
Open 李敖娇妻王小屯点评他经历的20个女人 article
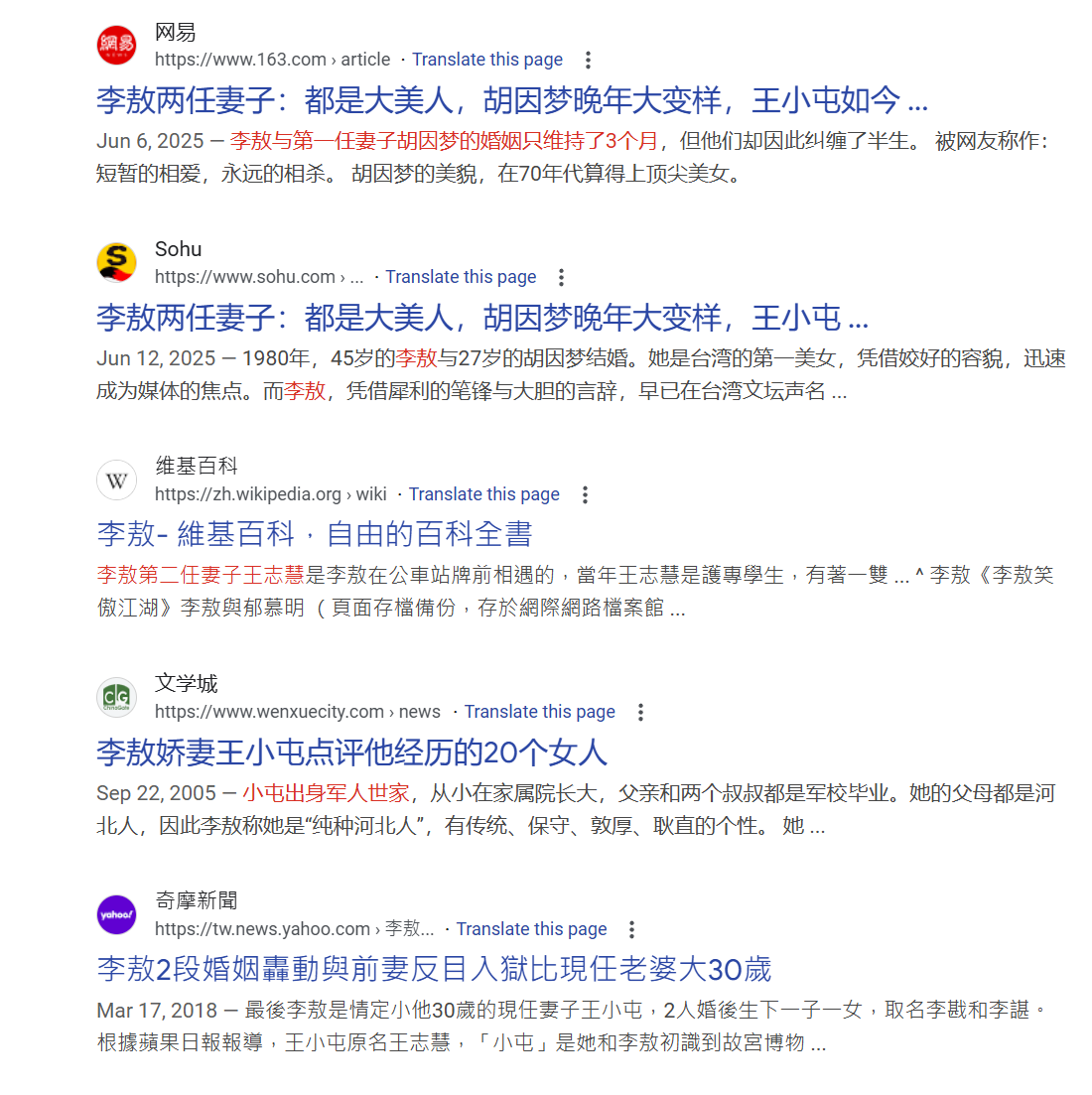tap(351, 752)
